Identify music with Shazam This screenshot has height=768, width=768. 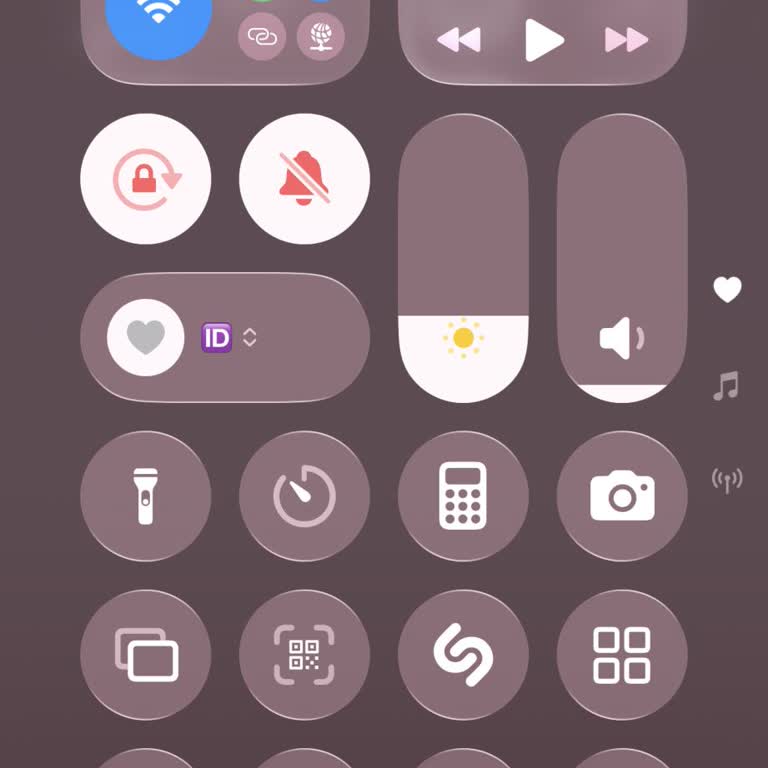coord(463,655)
